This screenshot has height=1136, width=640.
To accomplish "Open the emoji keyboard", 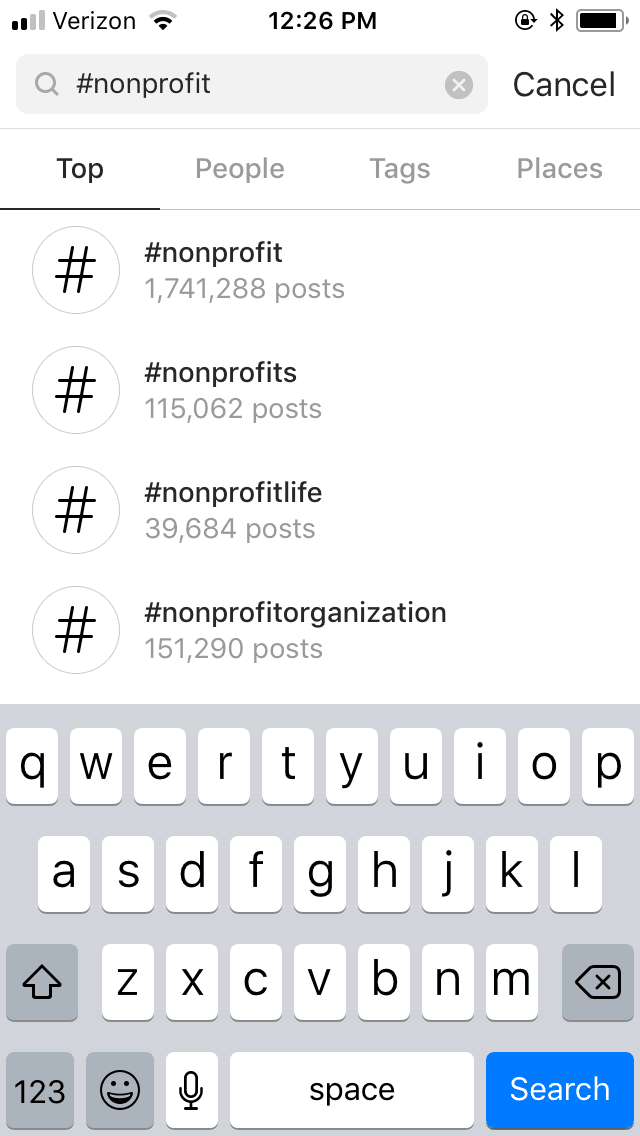I will point(120,1090).
